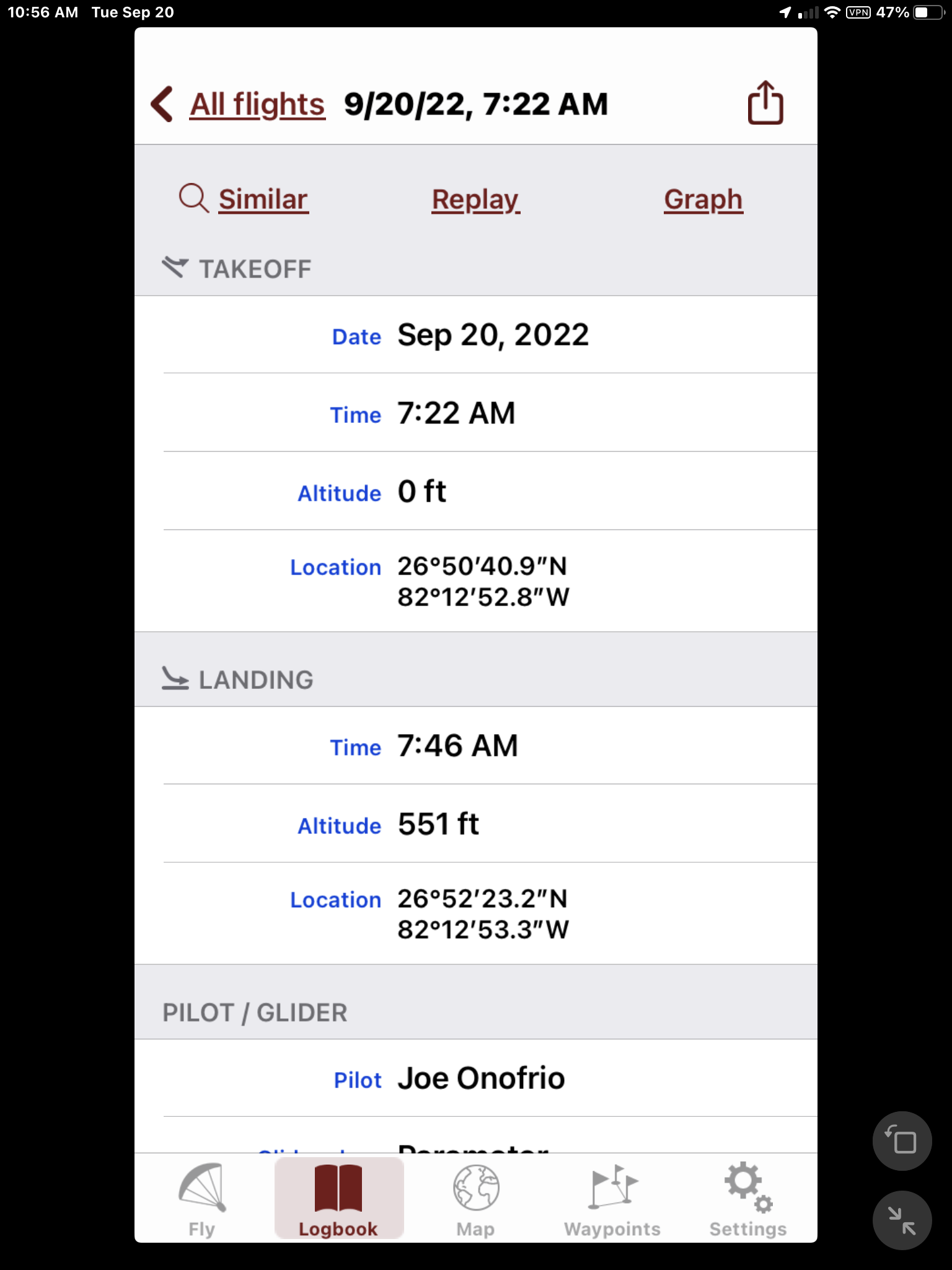Switch to the Fly tab
The image size is (952, 1270).
202,1199
